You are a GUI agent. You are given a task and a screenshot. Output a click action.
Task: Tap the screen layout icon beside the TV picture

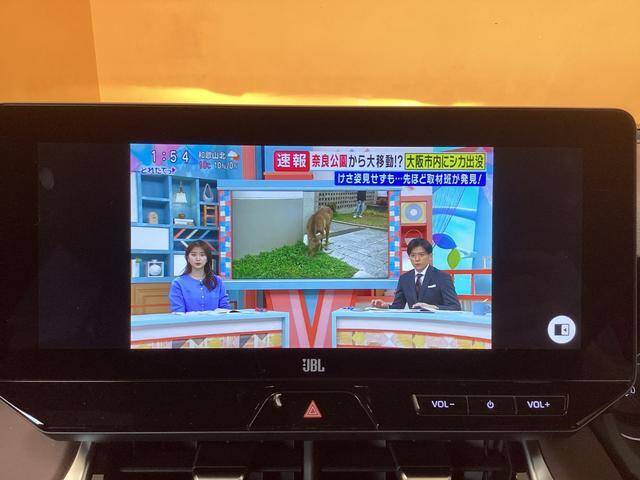pos(561,330)
